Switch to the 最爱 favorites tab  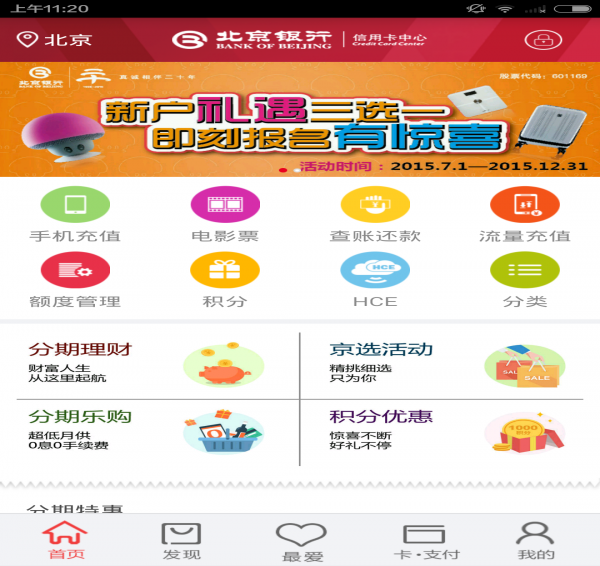301,541
